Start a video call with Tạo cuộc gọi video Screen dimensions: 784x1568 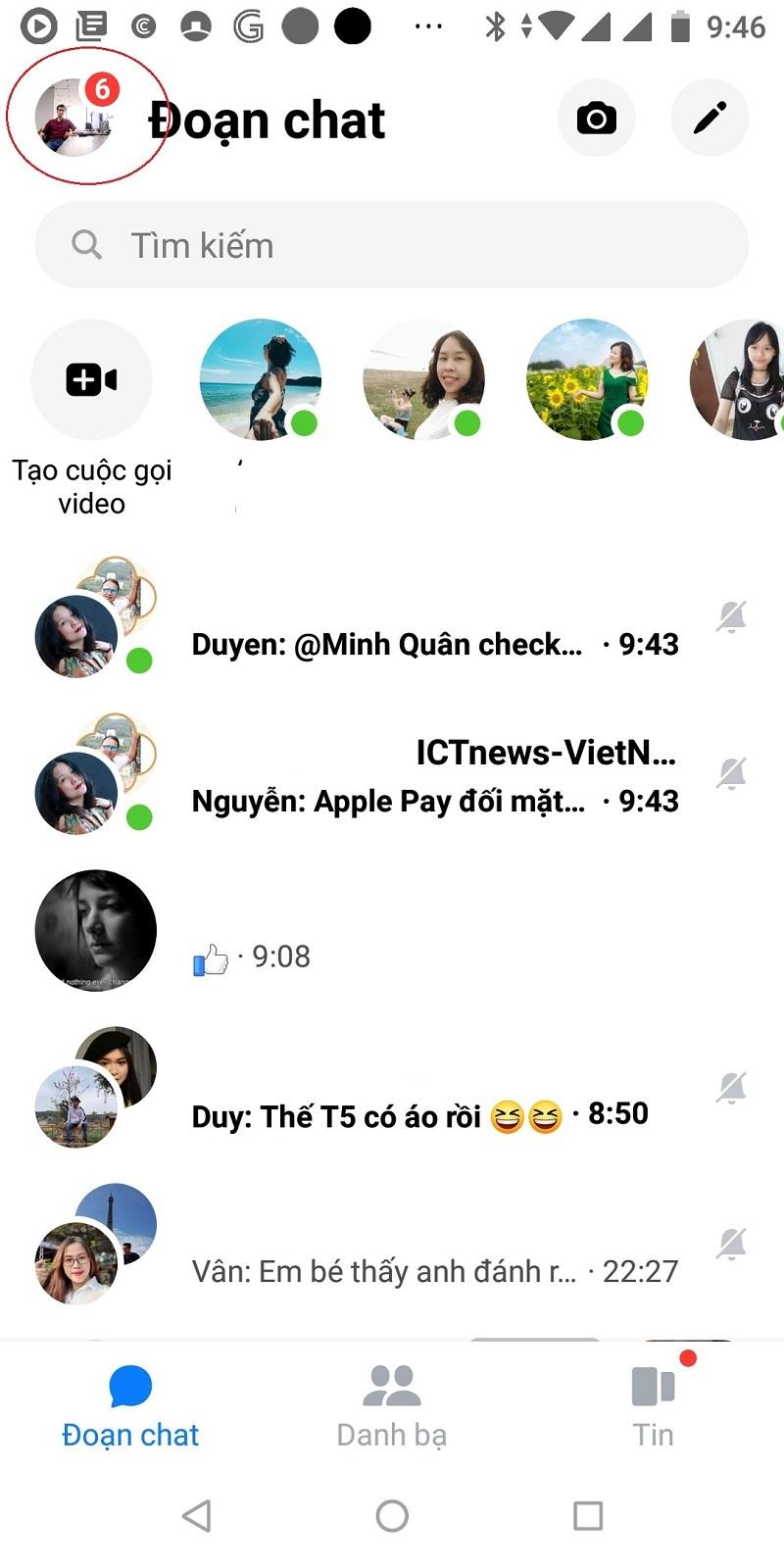pyautogui.click(x=91, y=380)
